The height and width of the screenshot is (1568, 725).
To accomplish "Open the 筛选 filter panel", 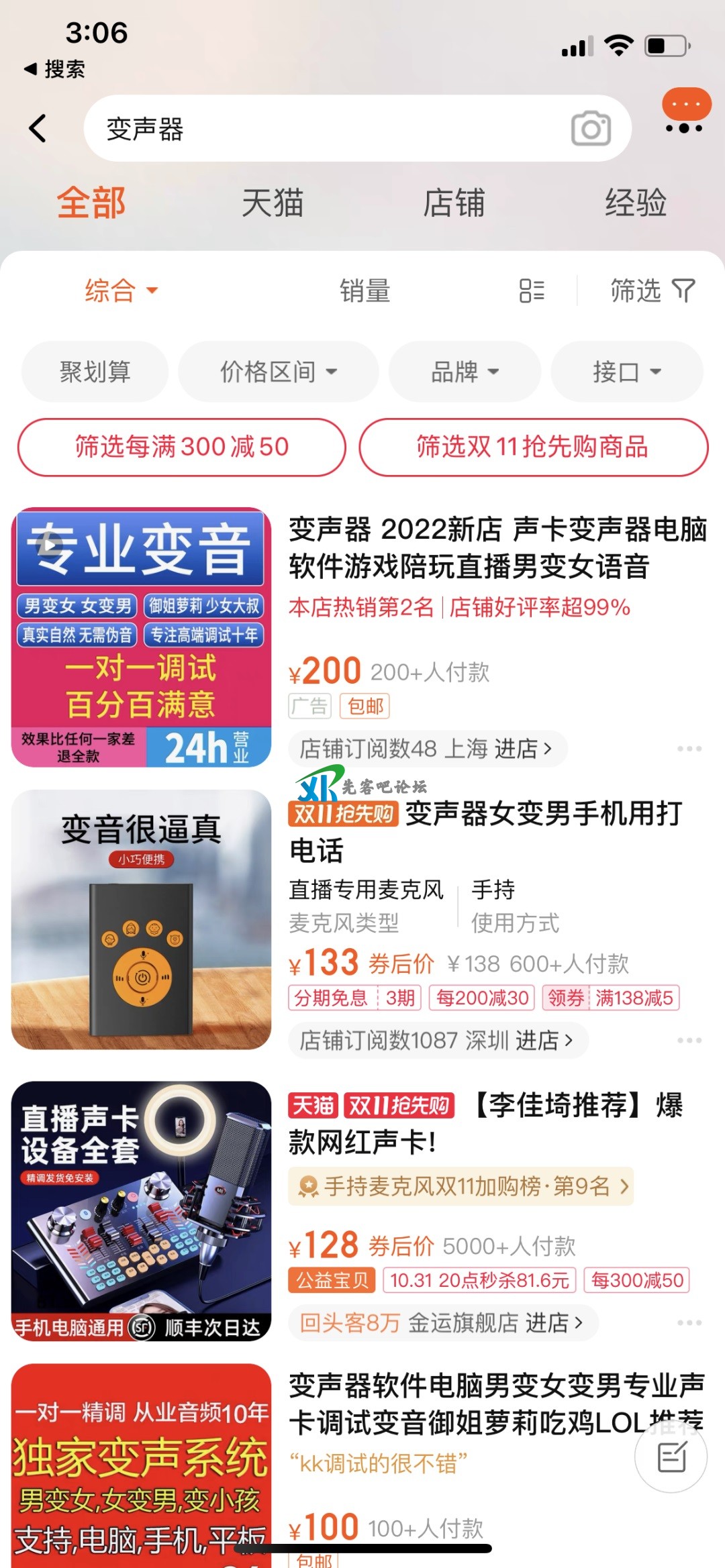I will click(651, 291).
